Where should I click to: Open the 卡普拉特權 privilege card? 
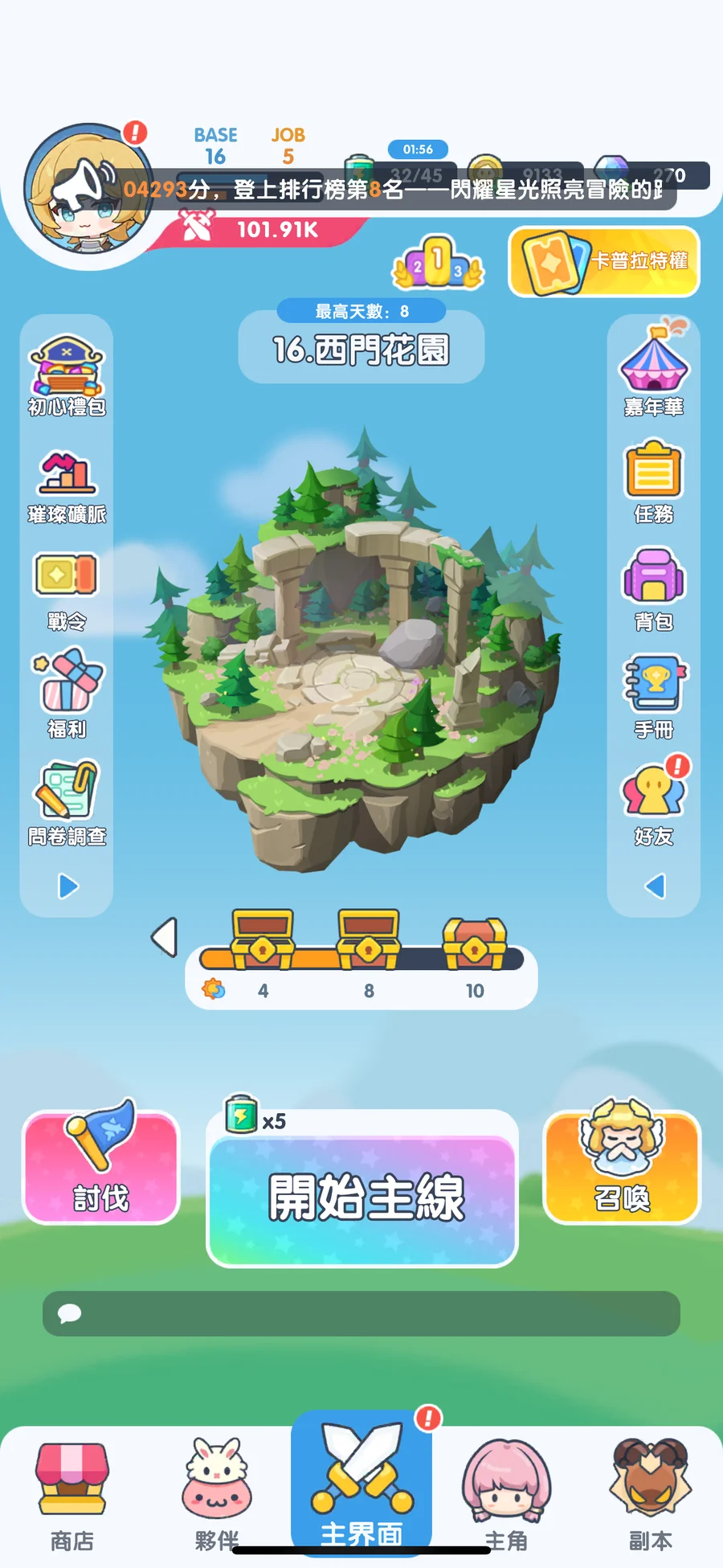pos(604,262)
